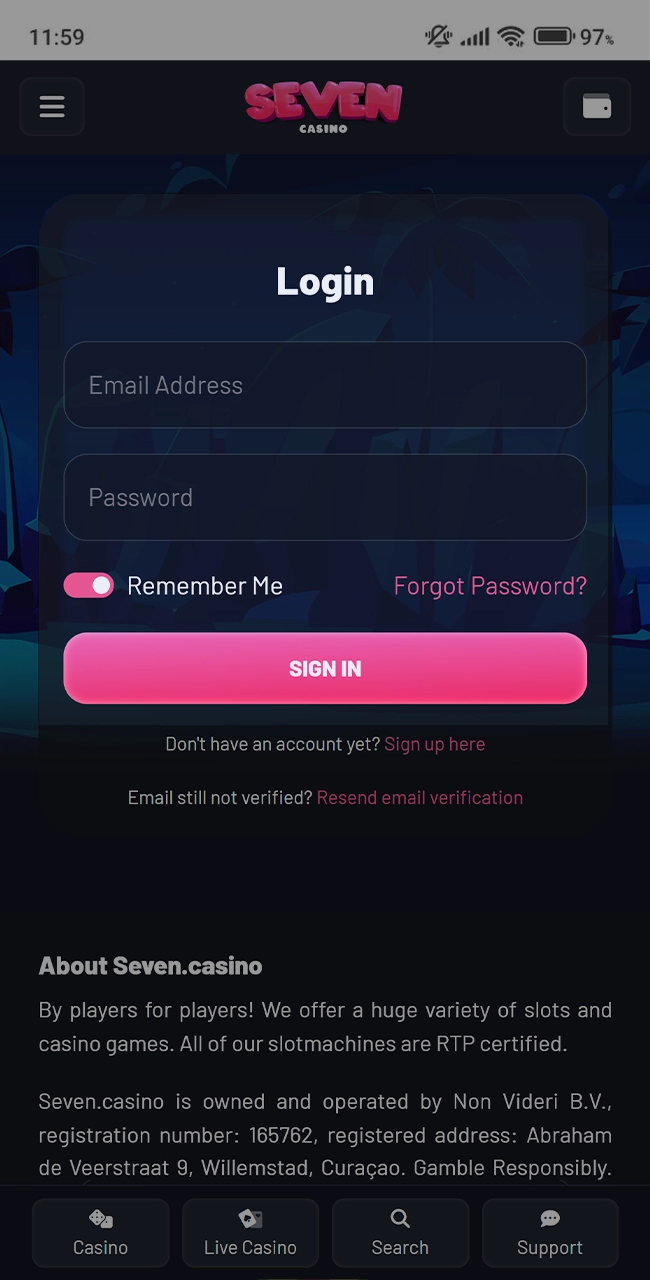
Task: Focus the Email Address field
Action: tap(325, 385)
